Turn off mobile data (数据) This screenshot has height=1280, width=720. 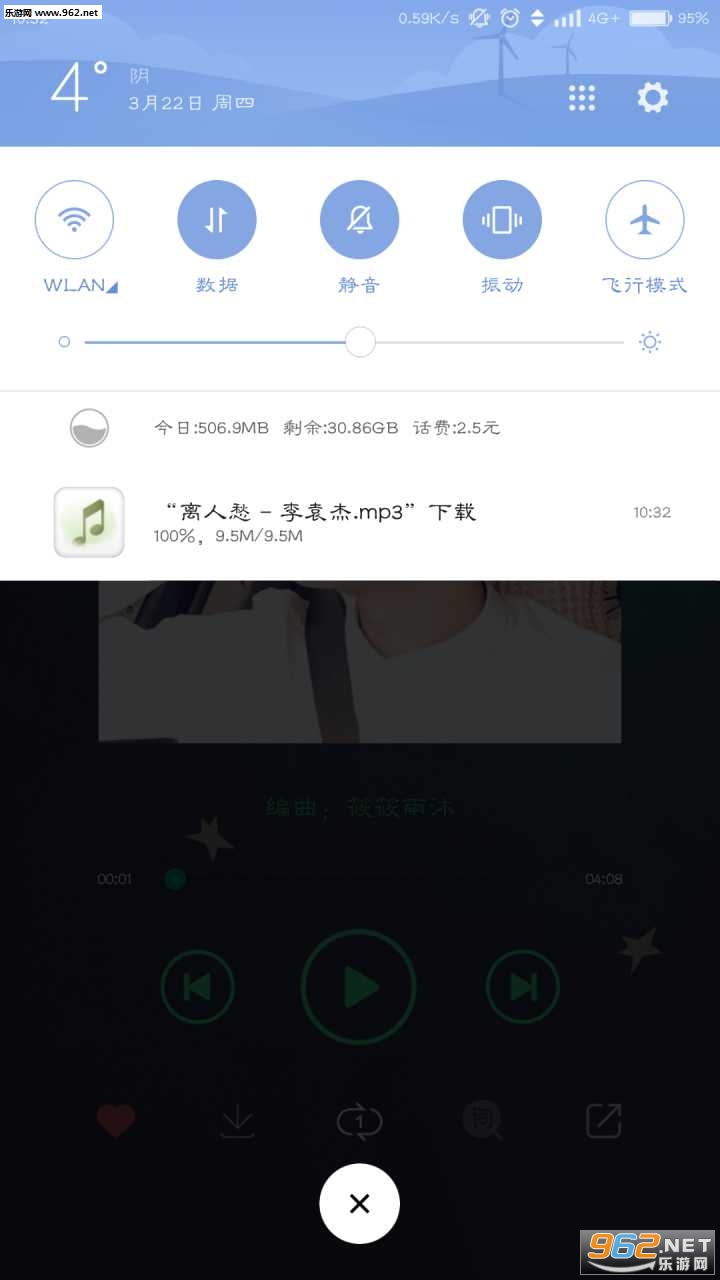tap(217, 220)
